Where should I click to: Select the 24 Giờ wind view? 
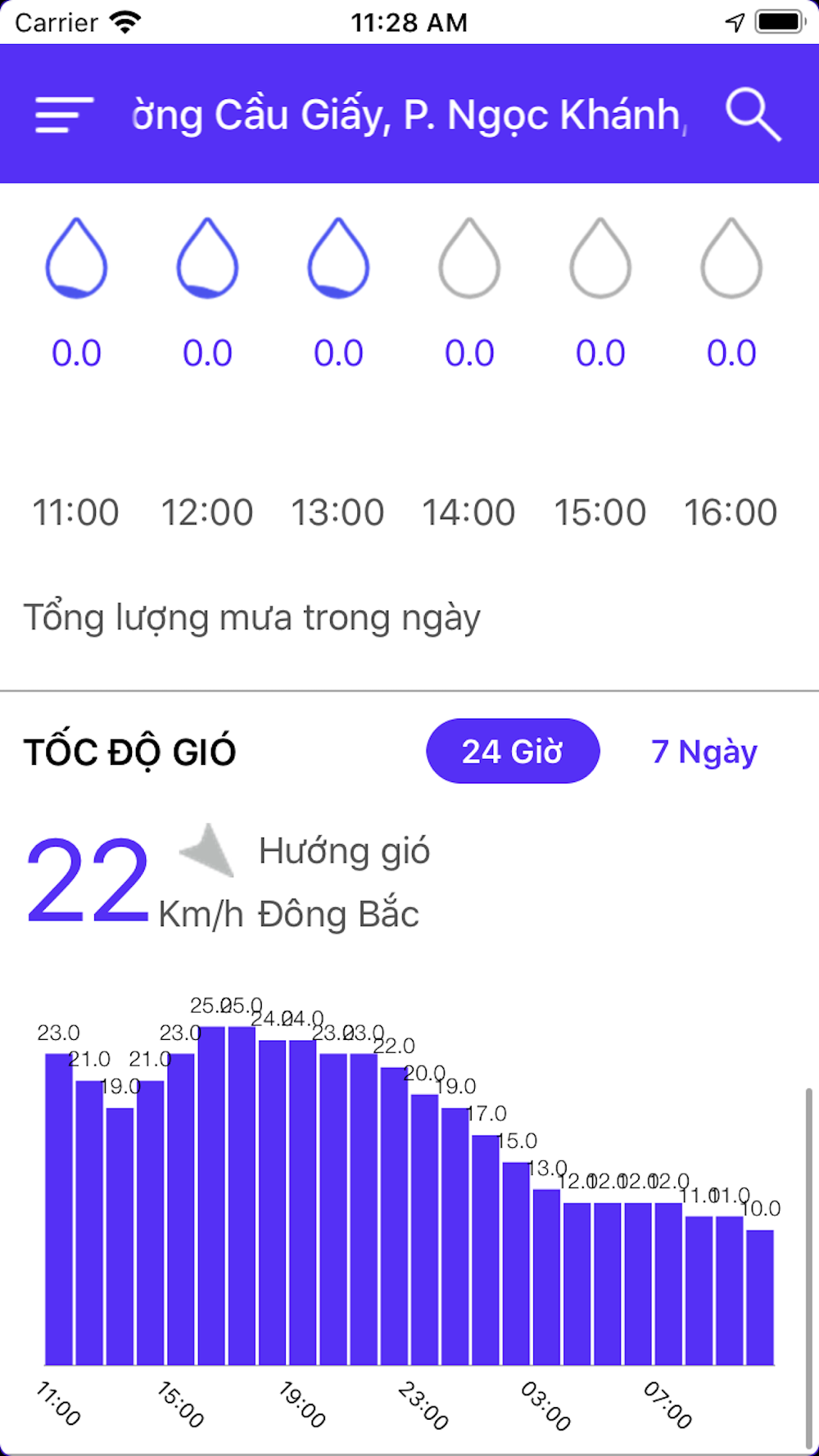pyautogui.click(x=513, y=751)
